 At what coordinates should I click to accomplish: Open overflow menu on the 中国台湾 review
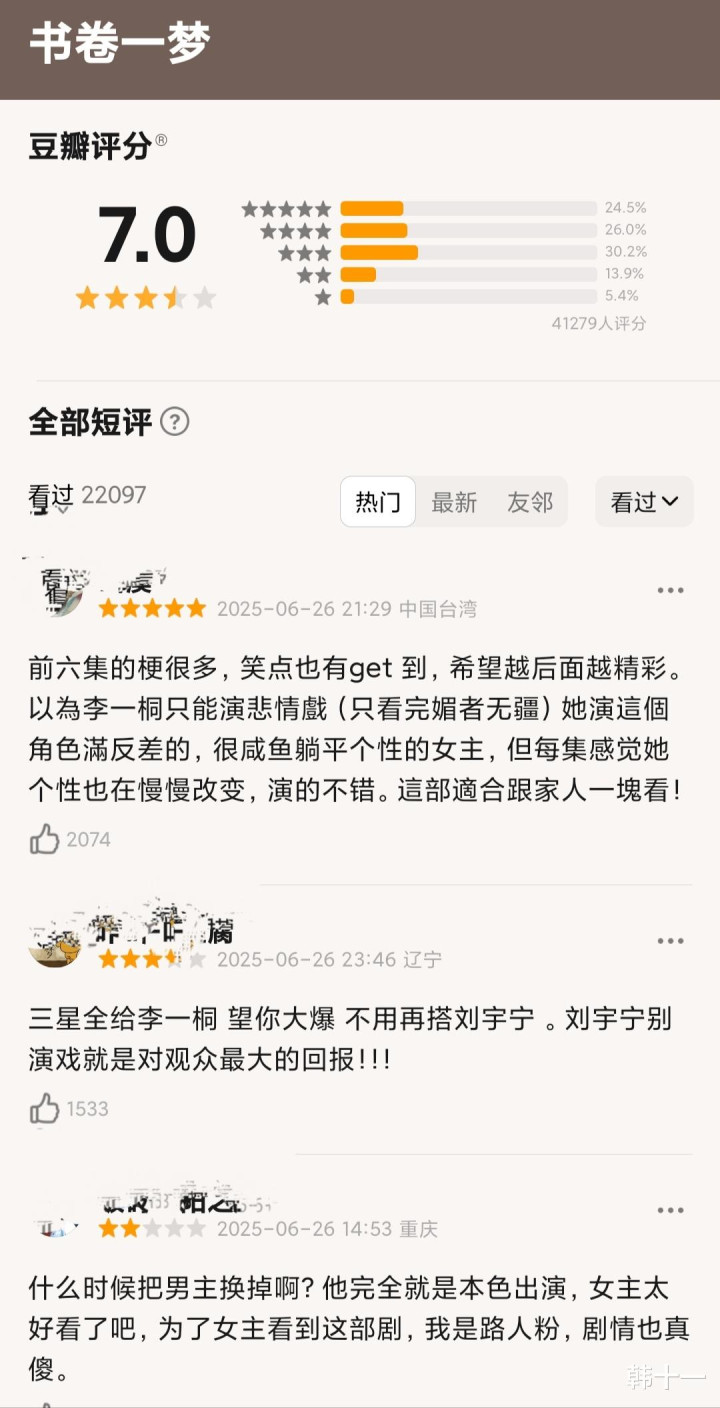tap(670, 591)
